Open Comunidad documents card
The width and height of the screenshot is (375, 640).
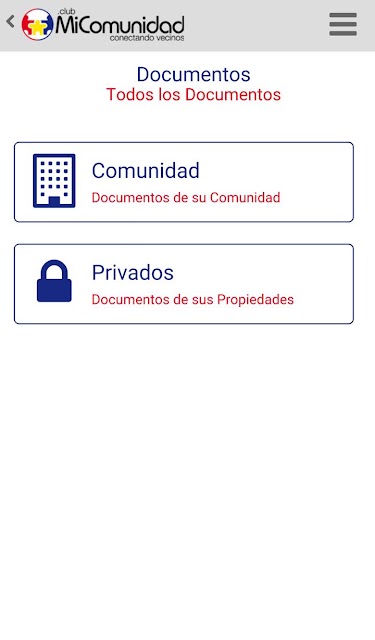point(184,182)
